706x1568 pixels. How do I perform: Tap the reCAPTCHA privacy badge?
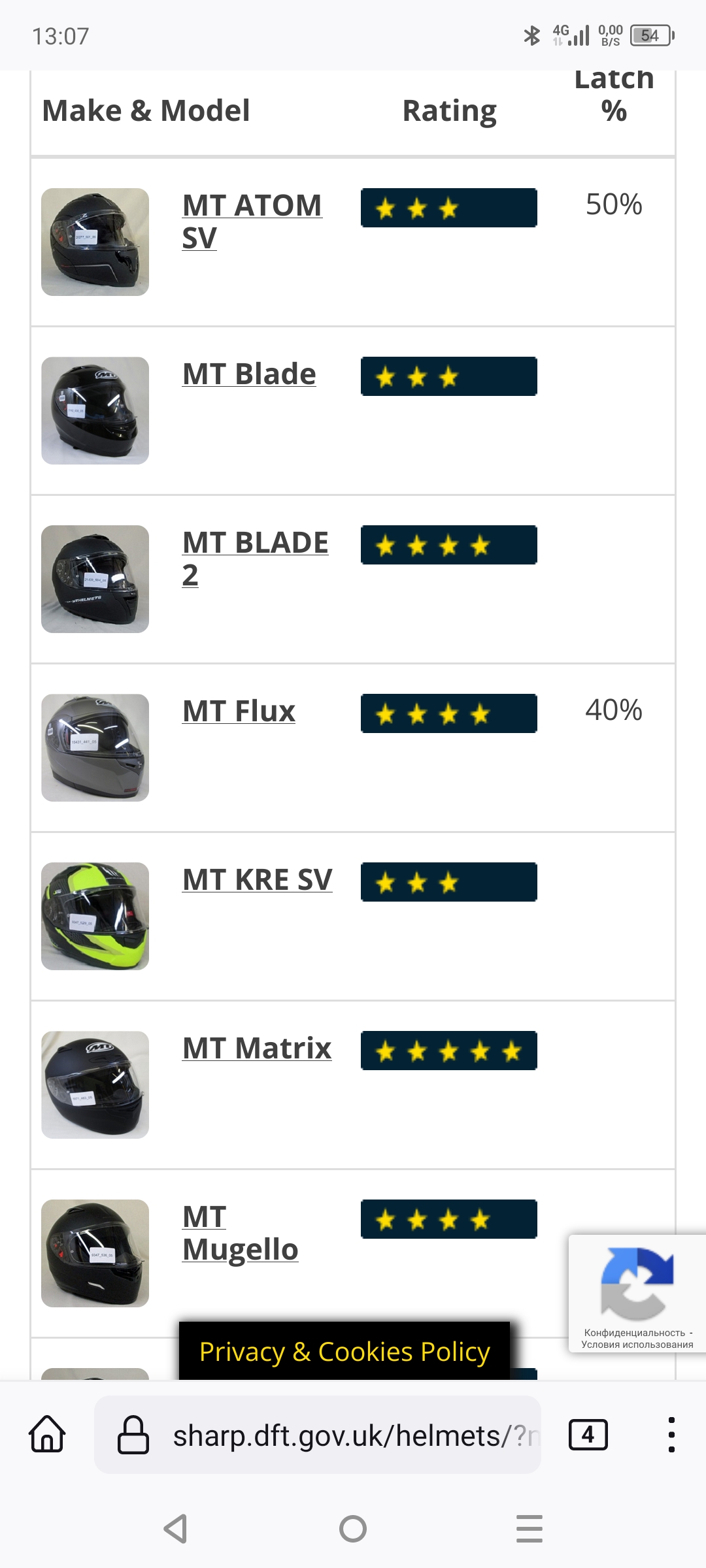(637, 1293)
